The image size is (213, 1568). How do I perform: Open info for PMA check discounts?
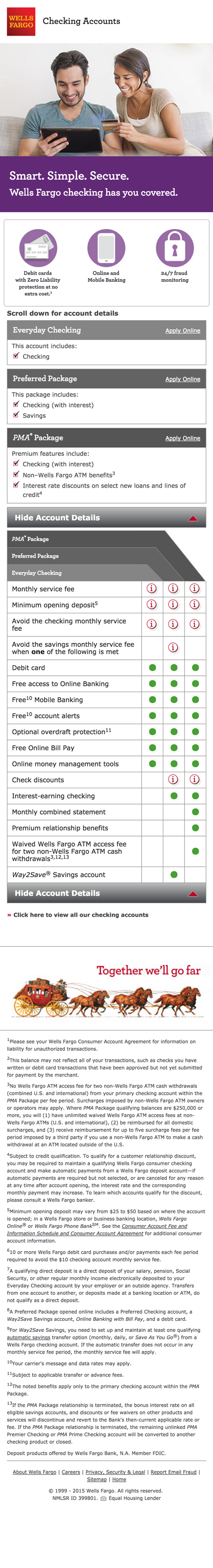point(195,780)
